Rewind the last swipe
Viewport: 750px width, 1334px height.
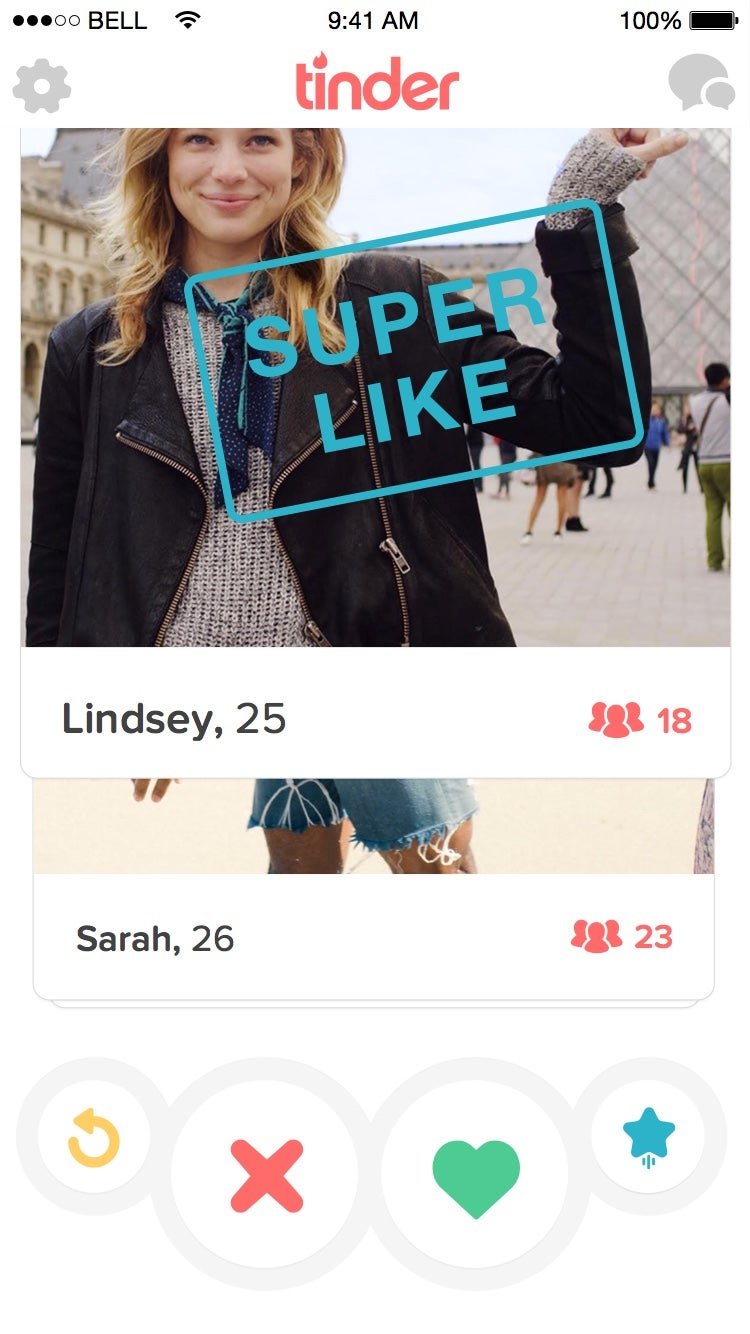tap(94, 1138)
